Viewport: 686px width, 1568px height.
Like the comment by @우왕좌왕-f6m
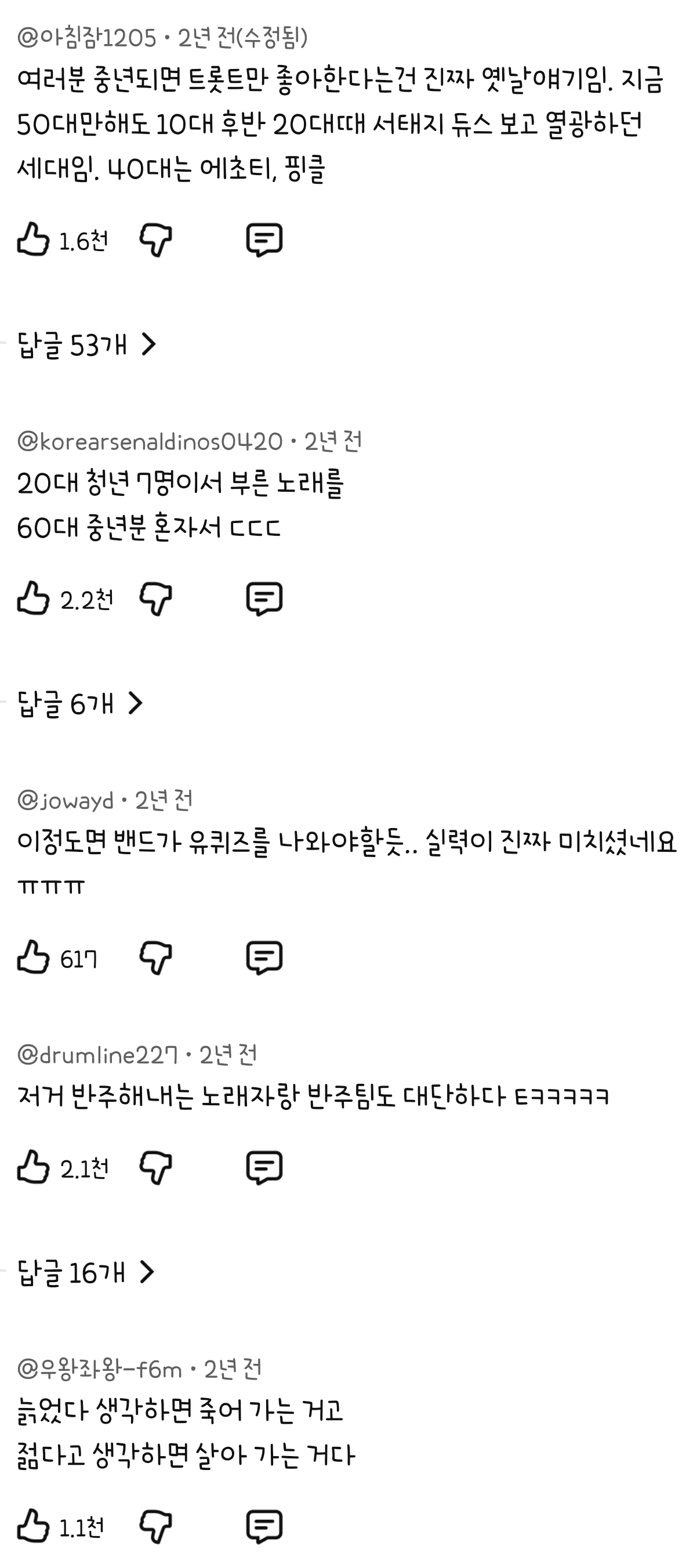(33, 1526)
